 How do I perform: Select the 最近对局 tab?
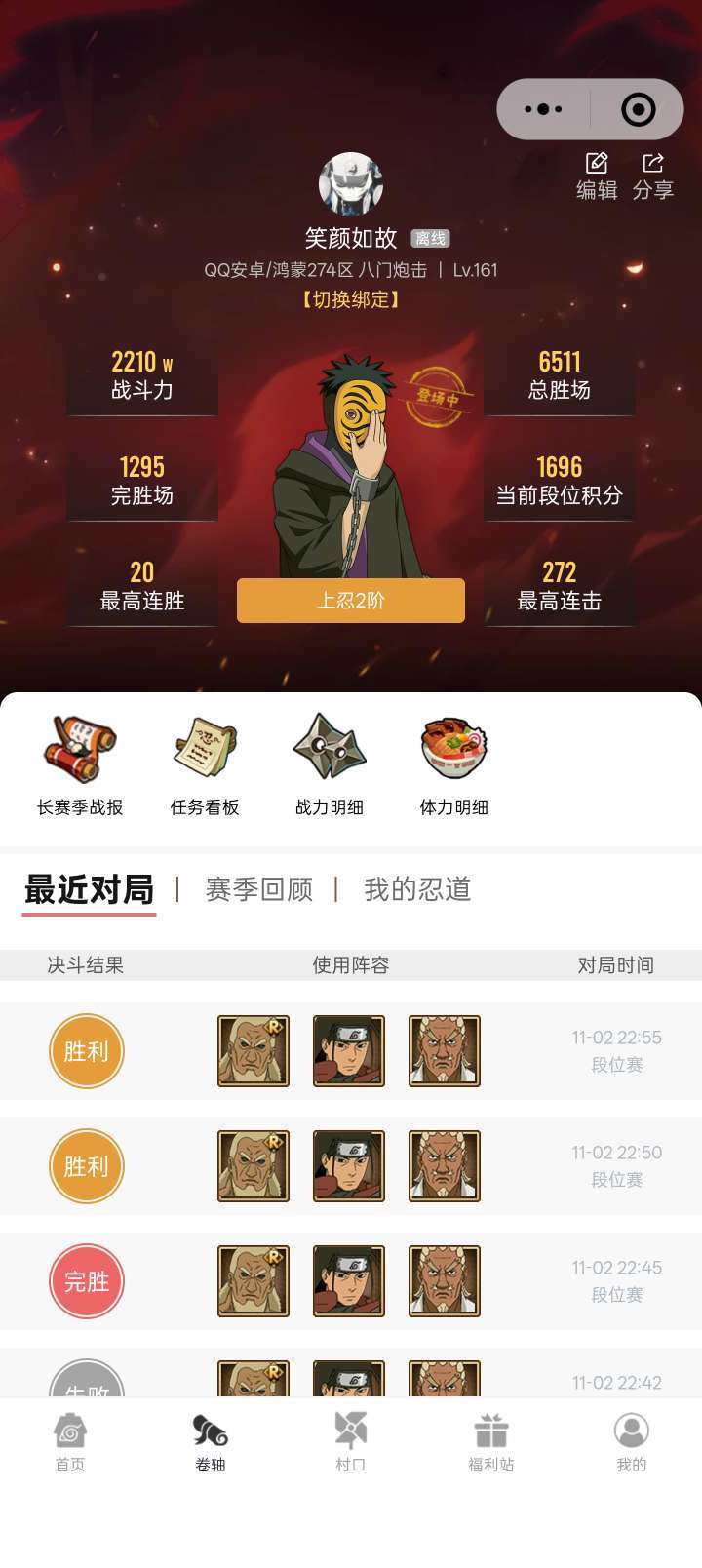[x=89, y=889]
